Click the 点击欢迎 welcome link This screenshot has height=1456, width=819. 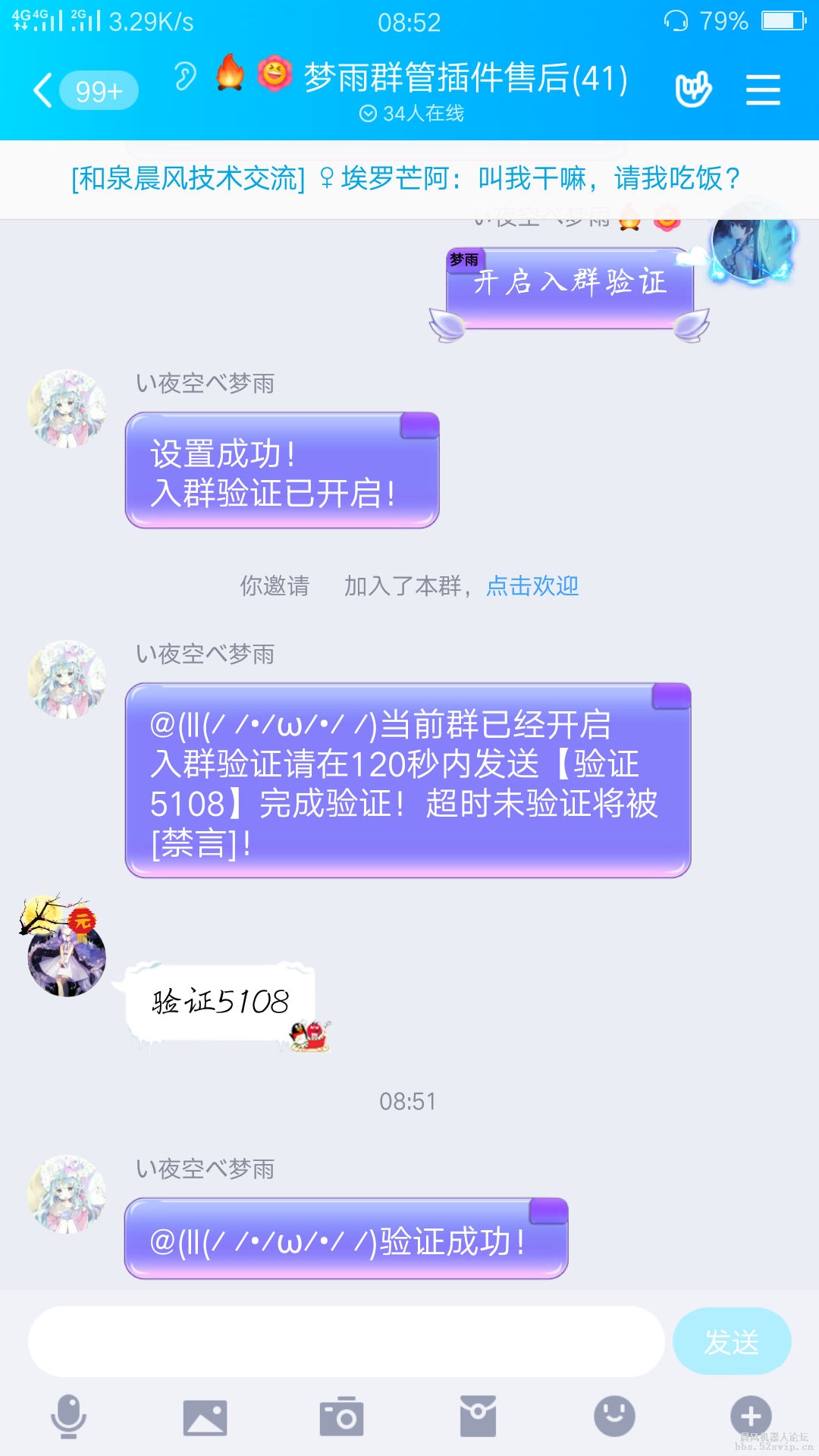tap(531, 586)
